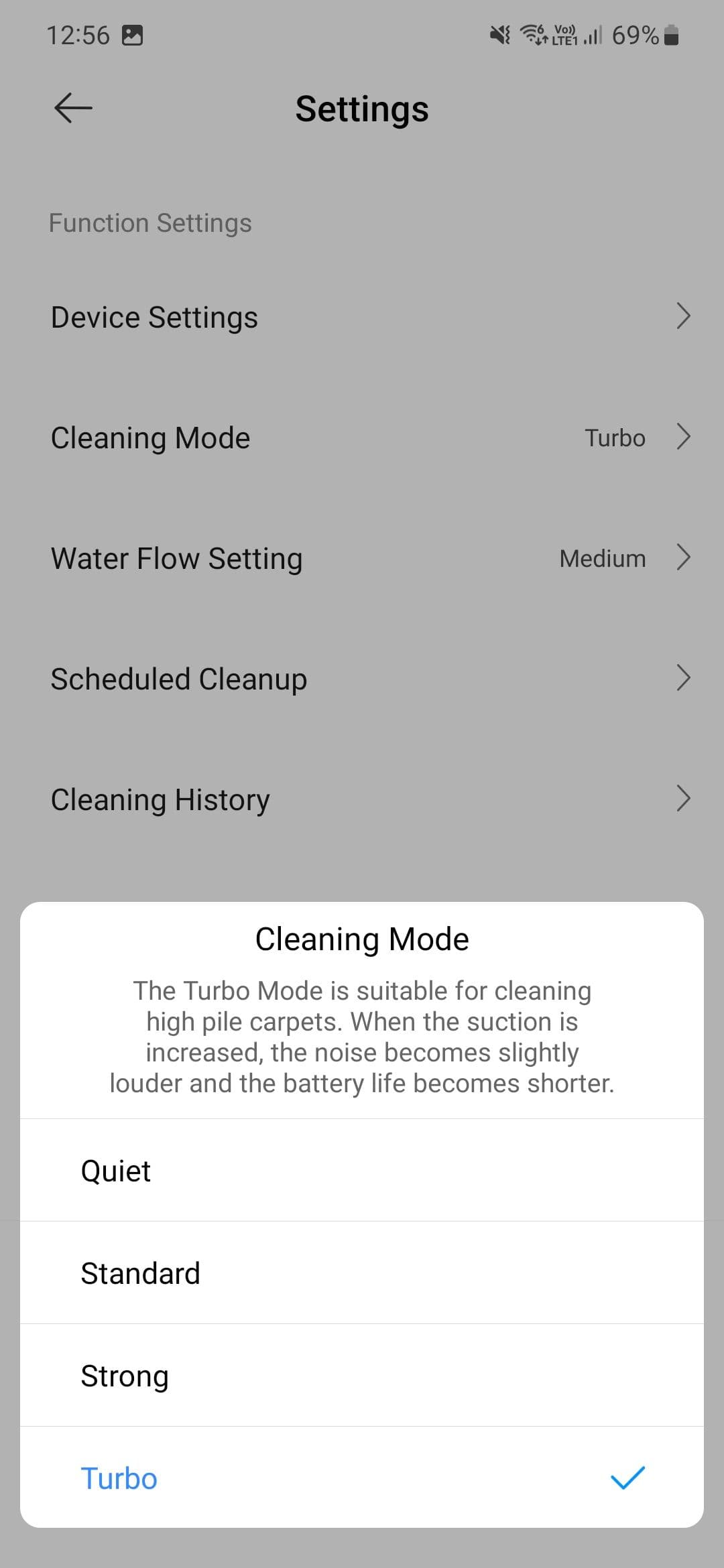Tap the Turbo value next to Cleaning Mode
Viewport: 724px width, 1568px height.
(x=614, y=438)
